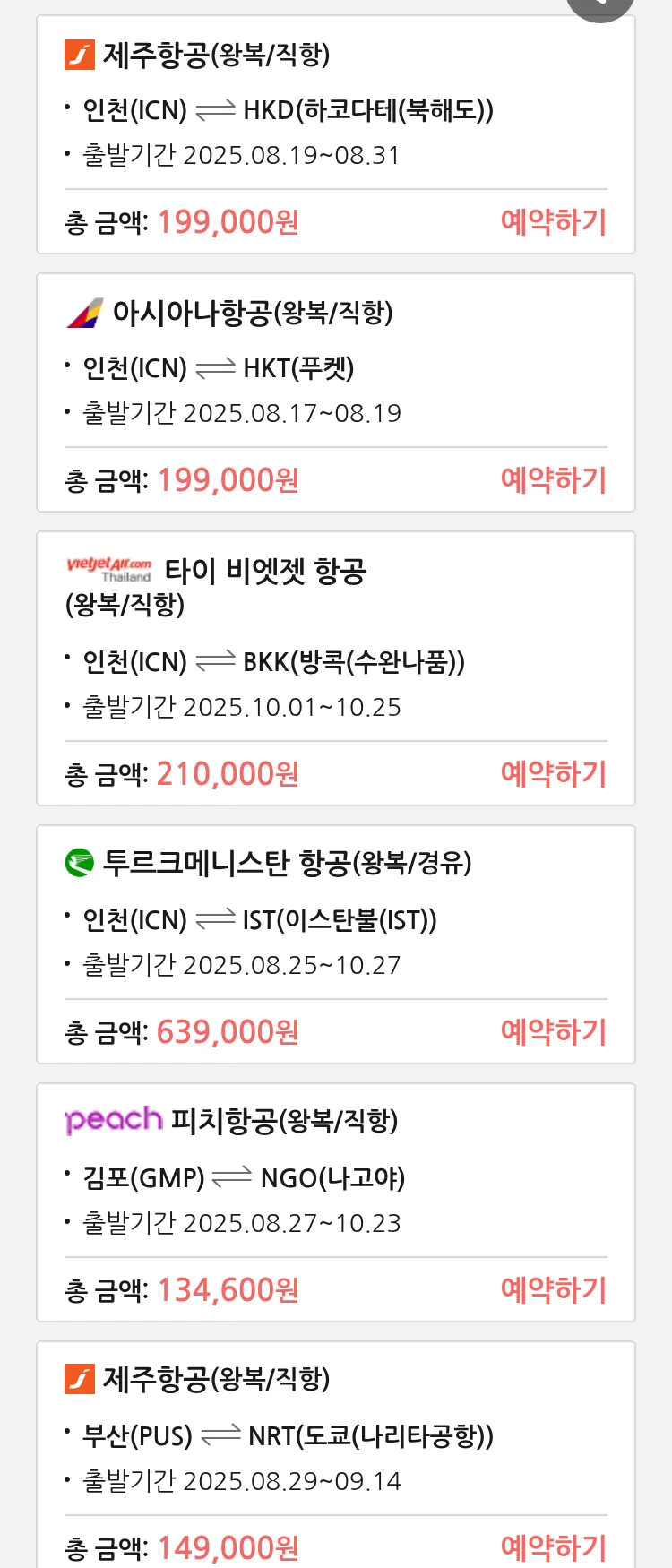Image resolution: width=672 pixels, height=1568 pixels.
Task: Click 예약하기 for the Phuket flight
Action: pyautogui.click(x=554, y=481)
